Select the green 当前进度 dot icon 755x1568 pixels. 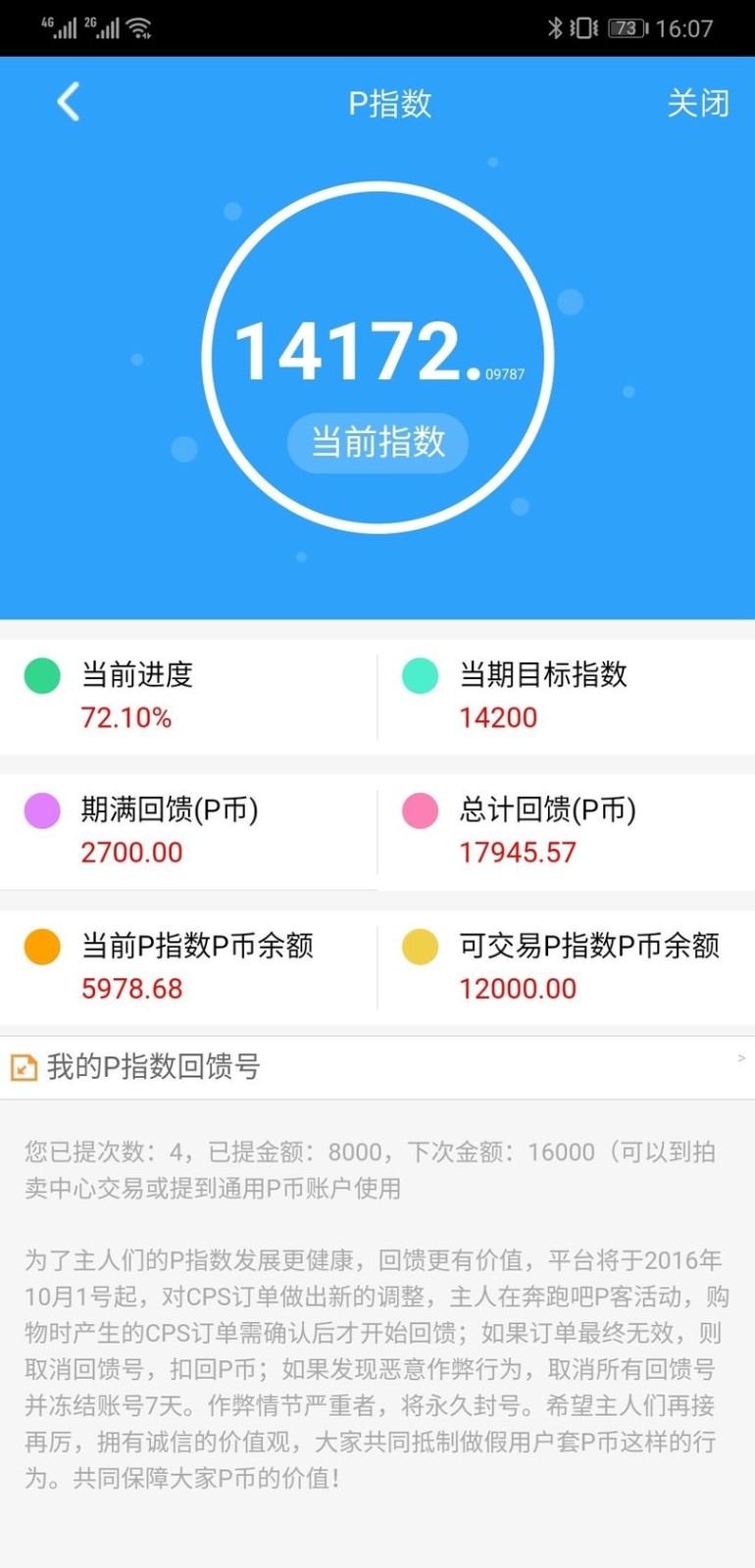coord(42,675)
